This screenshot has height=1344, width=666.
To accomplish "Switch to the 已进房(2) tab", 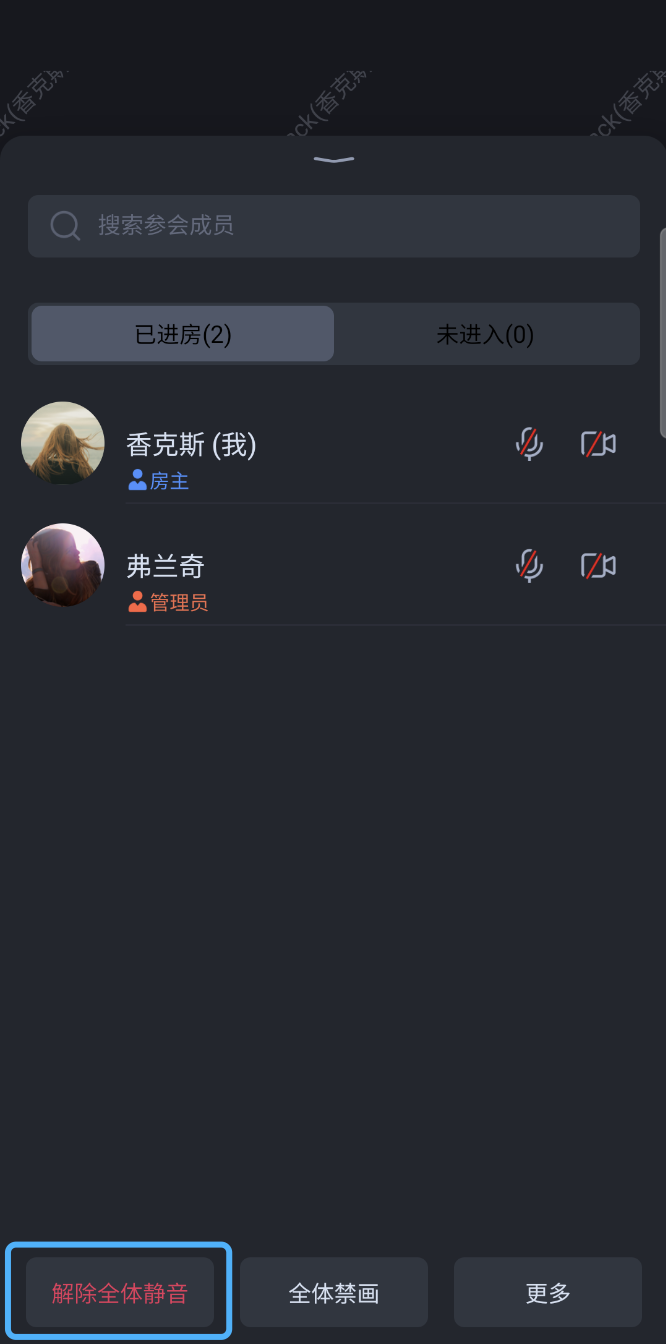I will [x=183, y=334].
